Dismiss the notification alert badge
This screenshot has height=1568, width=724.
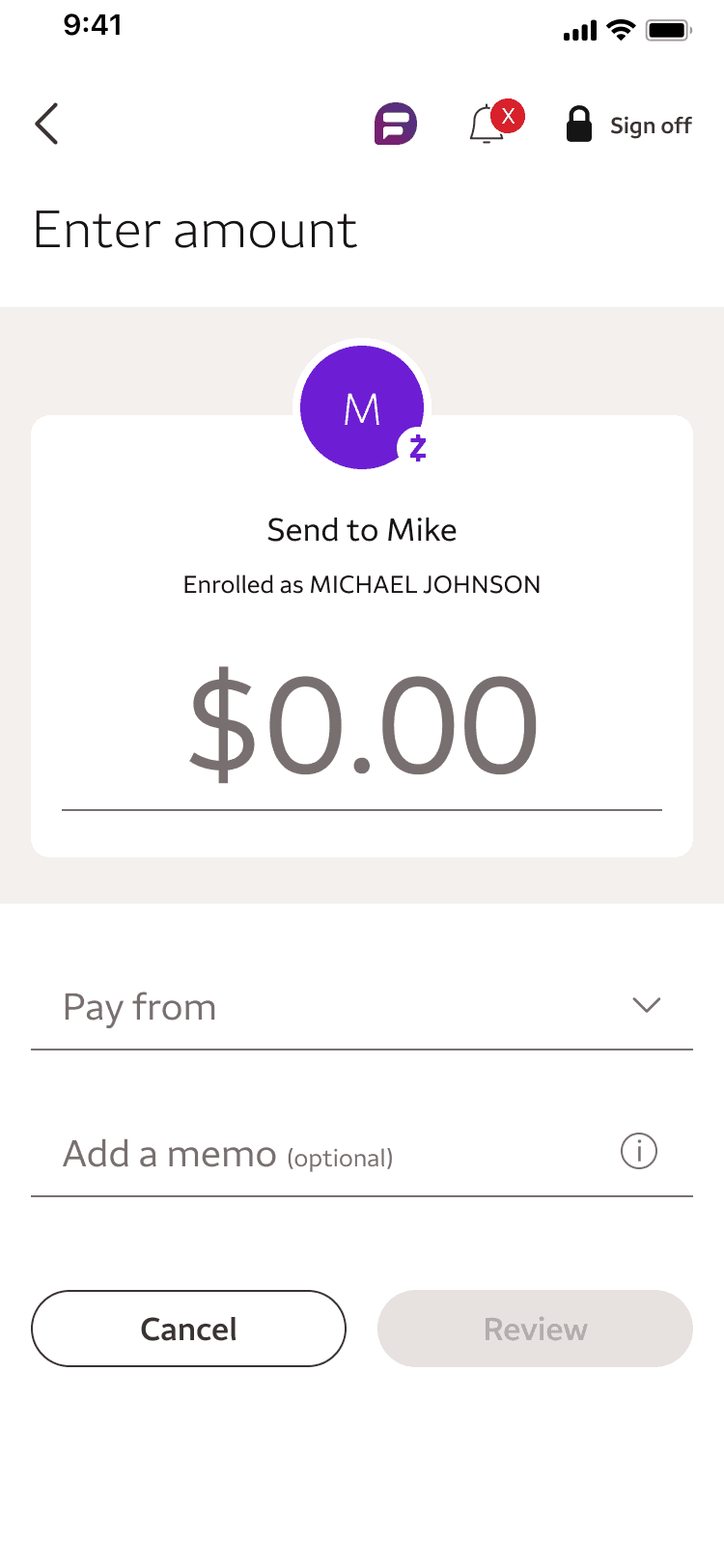[x=508, y=116]
